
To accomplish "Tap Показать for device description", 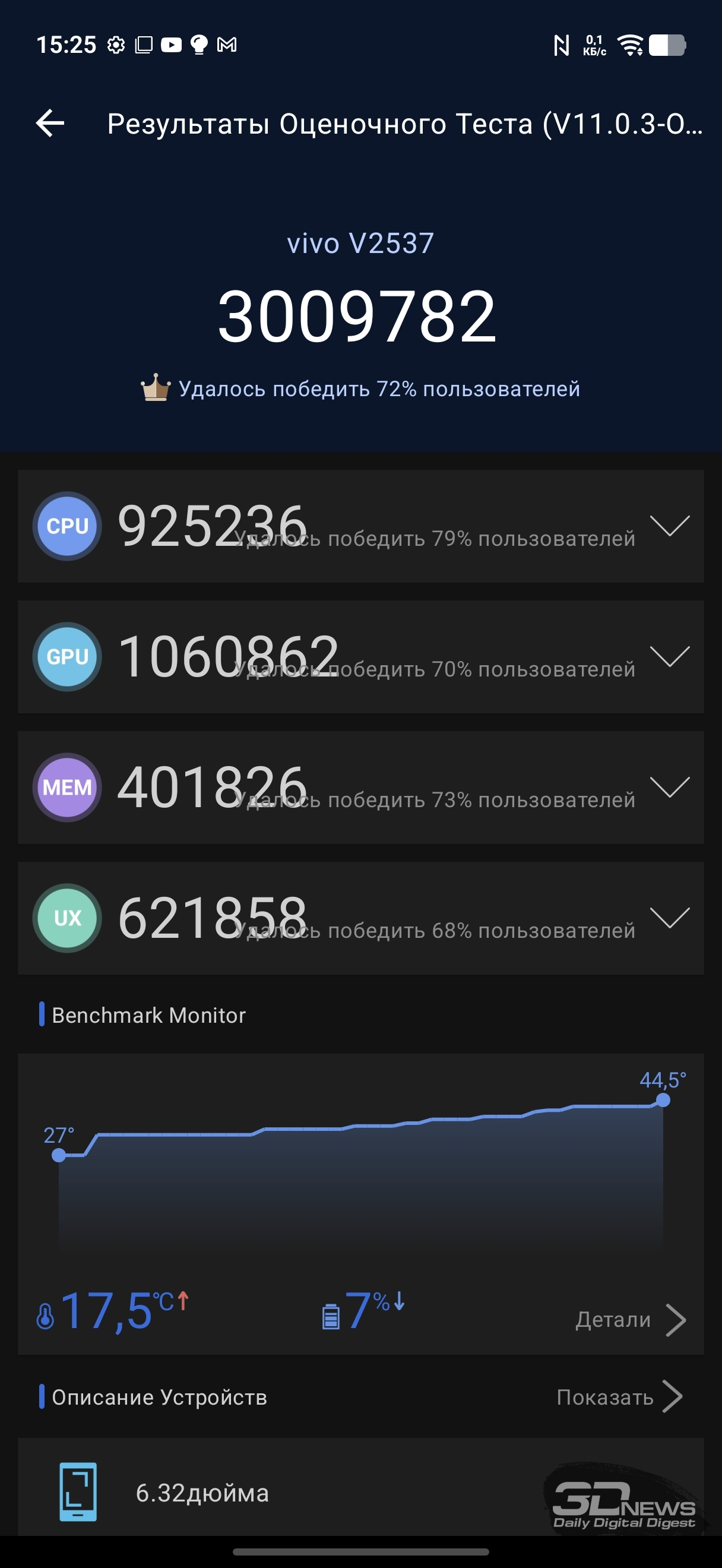I will (619, 1397).
